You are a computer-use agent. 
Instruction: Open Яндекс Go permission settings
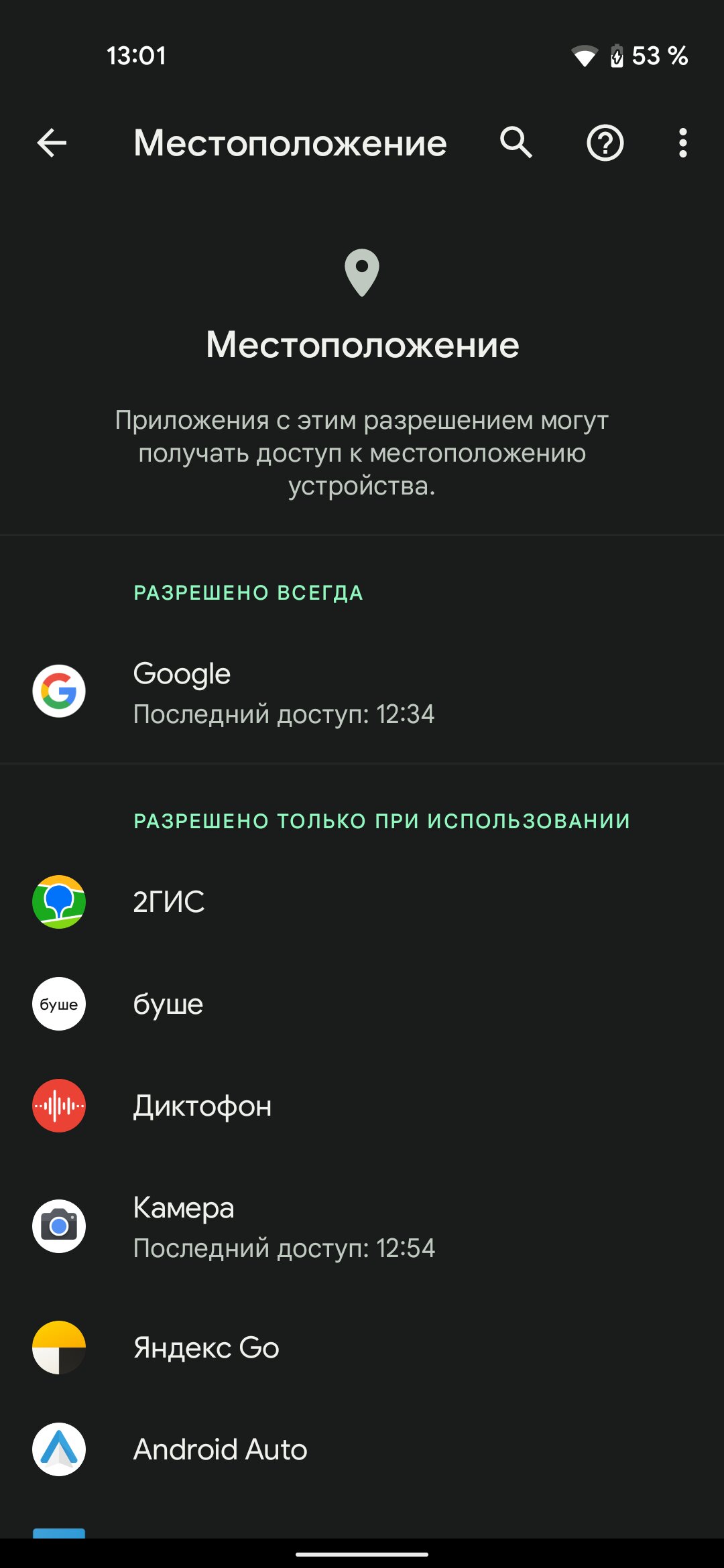pos(362,1348)
